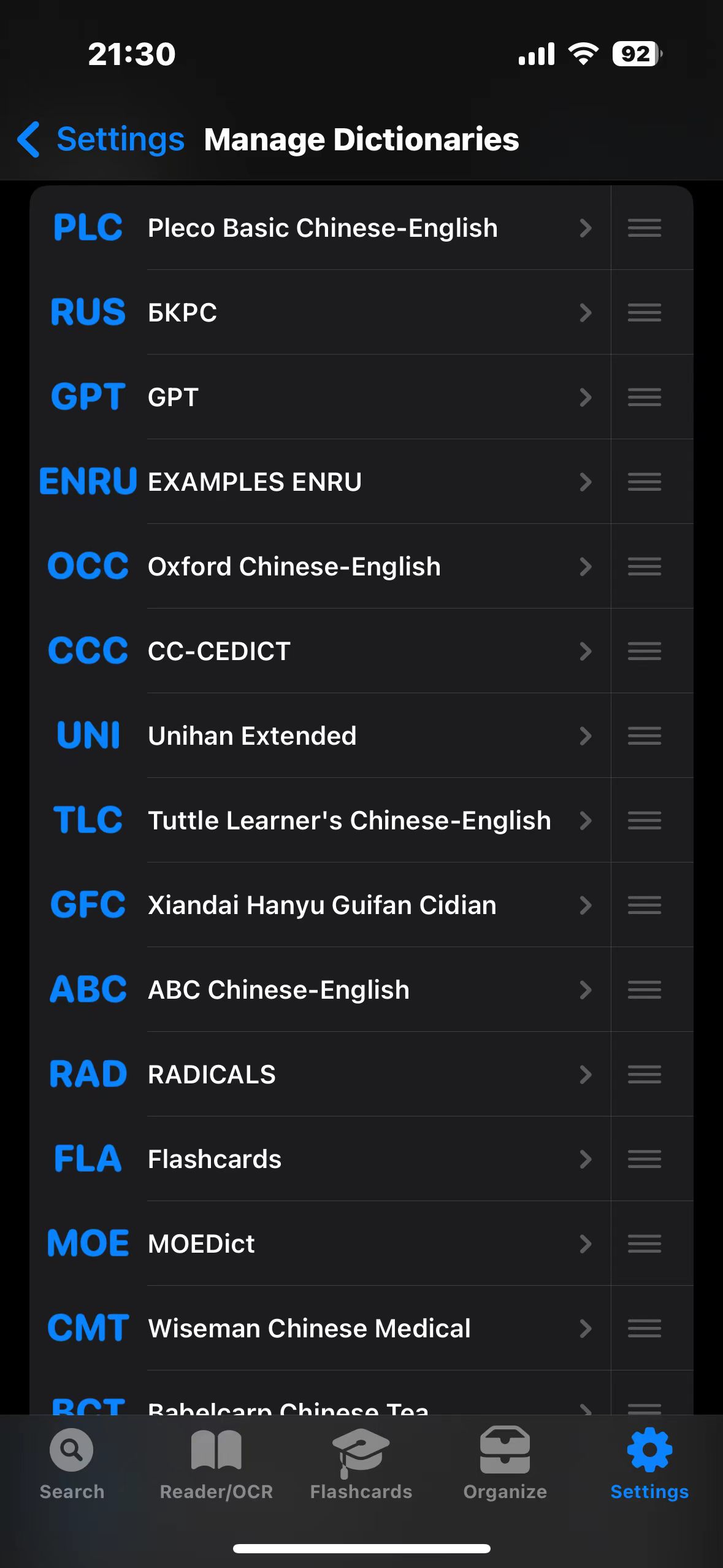The width and height of the screenshot is (723, 1568).
Task: Switch to the Flashcards tab
Action: coord(361,1463)
